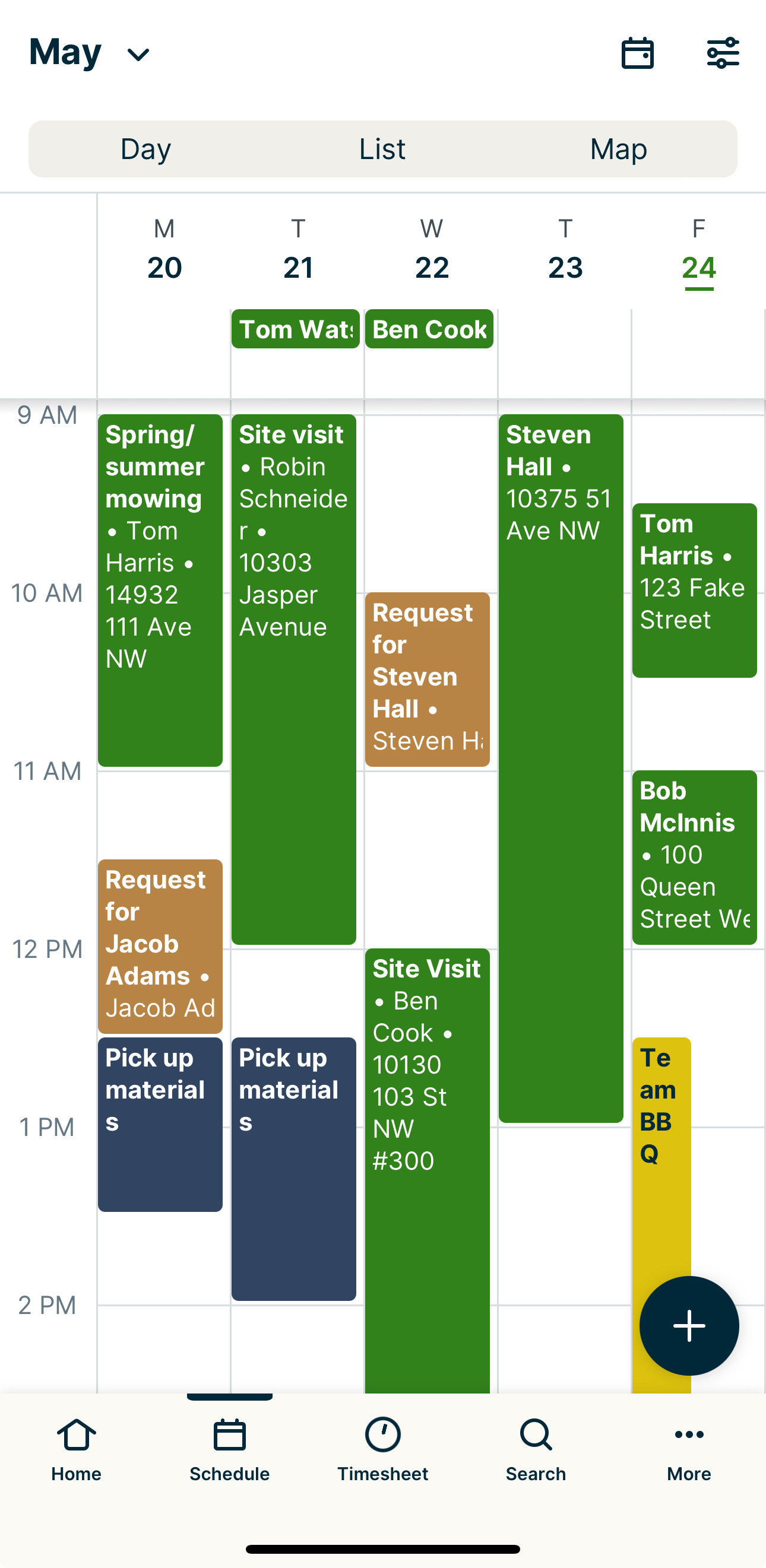This screenshot has width=766, height=1568.
Task: Select Friday 24 in week header
Action: tap(698, 255)
